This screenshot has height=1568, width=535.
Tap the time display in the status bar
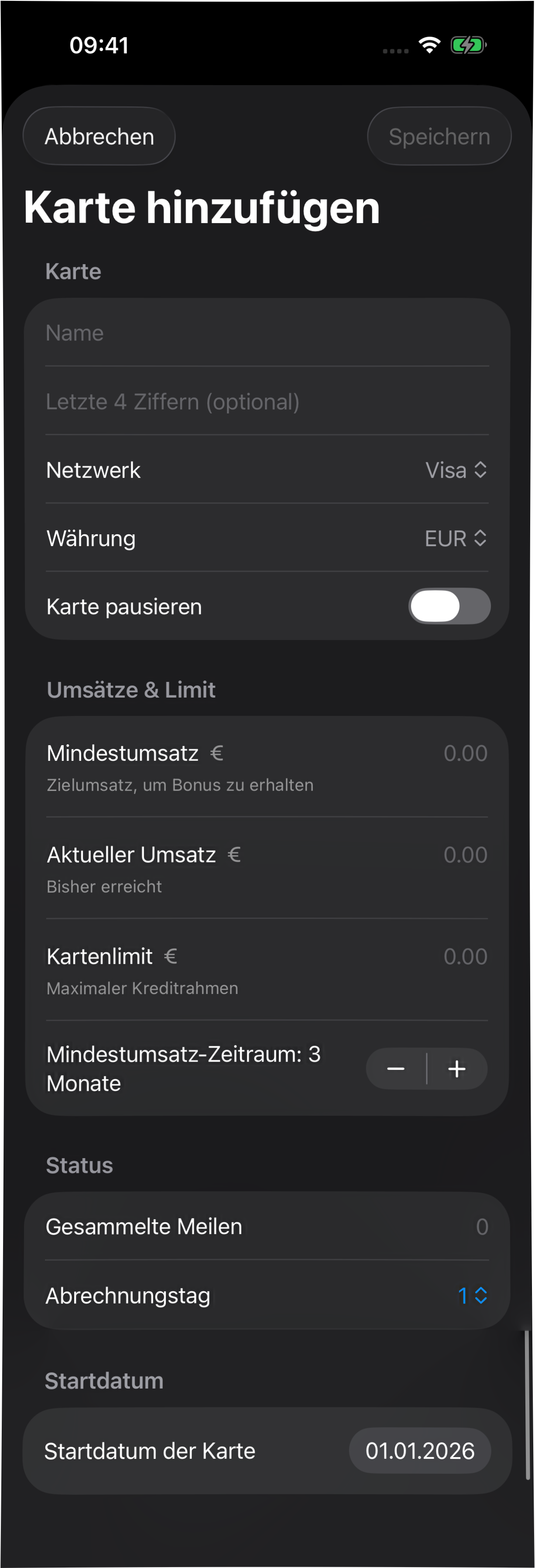99,44
